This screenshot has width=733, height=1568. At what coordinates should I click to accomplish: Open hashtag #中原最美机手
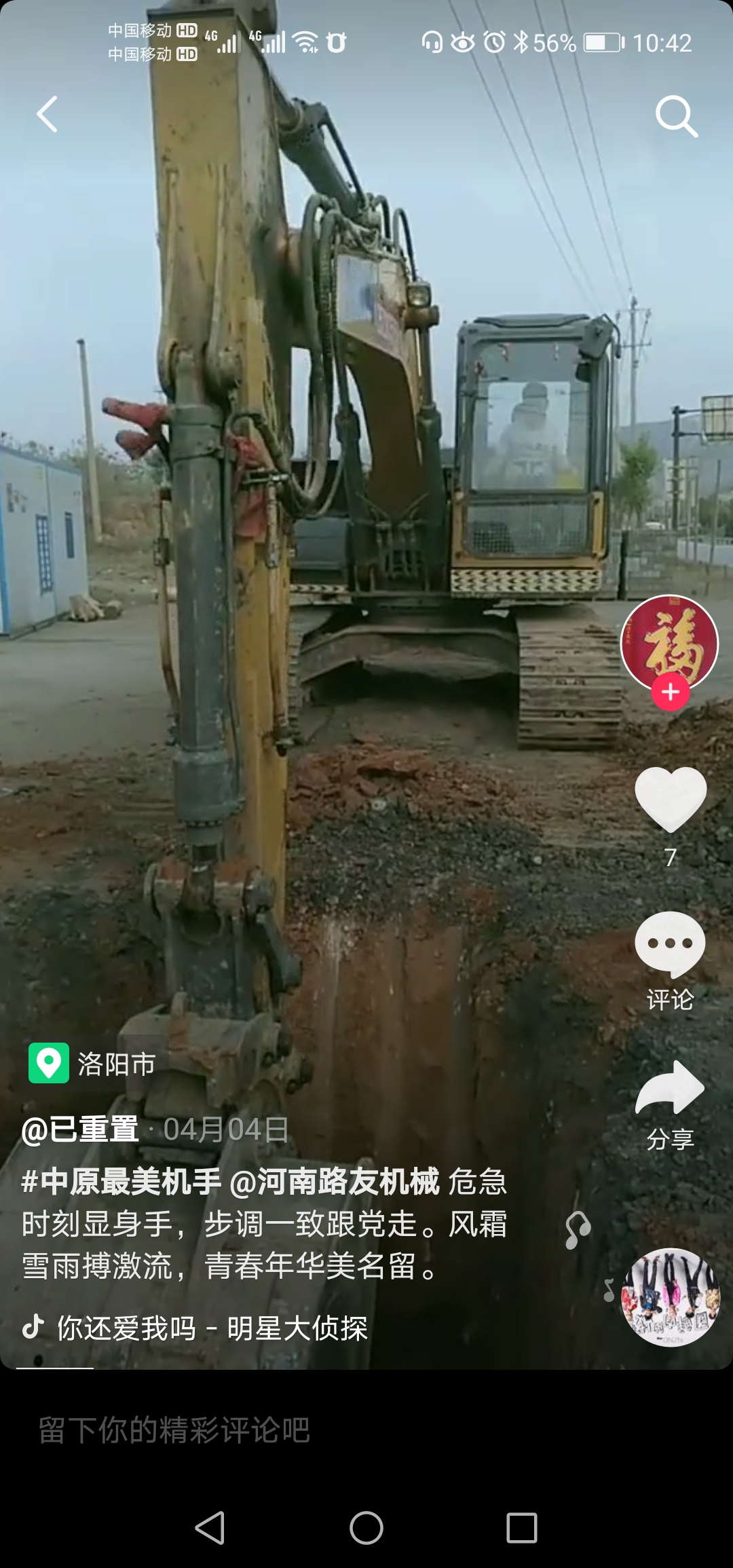[121, 1182]
